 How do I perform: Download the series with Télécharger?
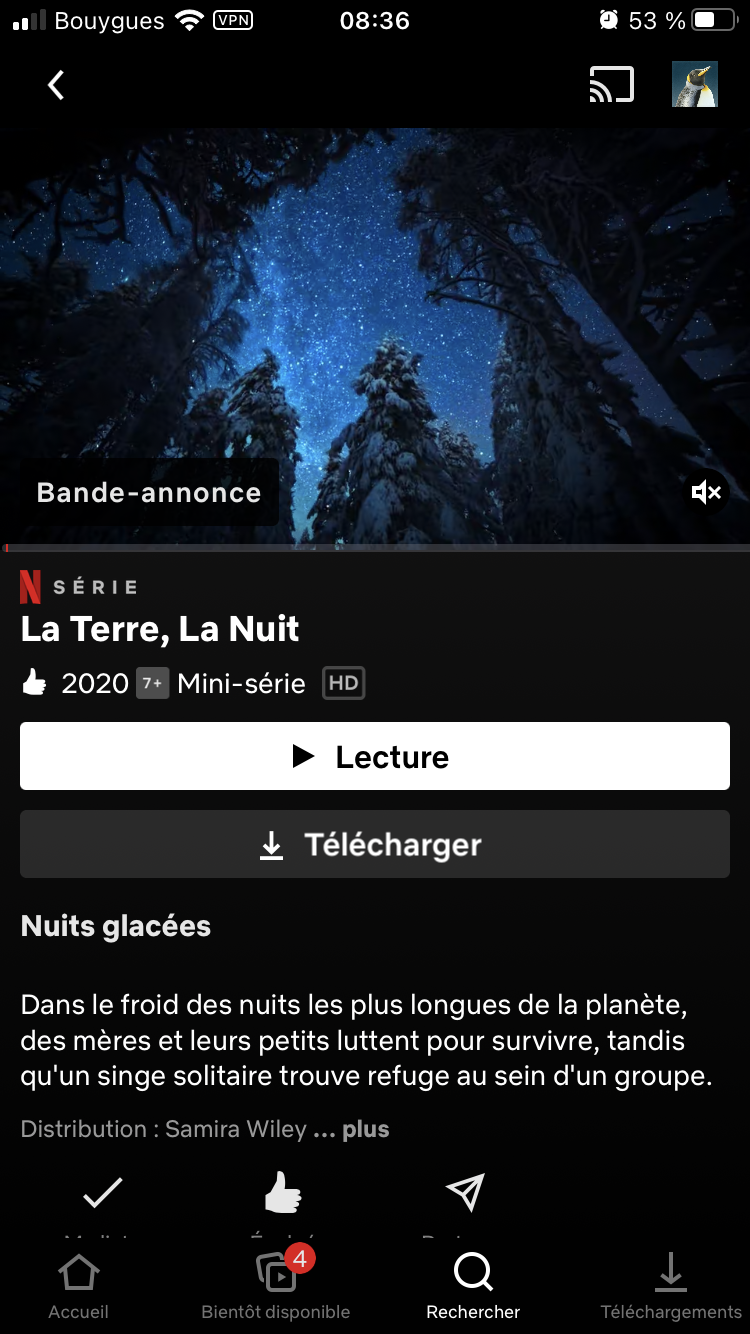(375, 844)
